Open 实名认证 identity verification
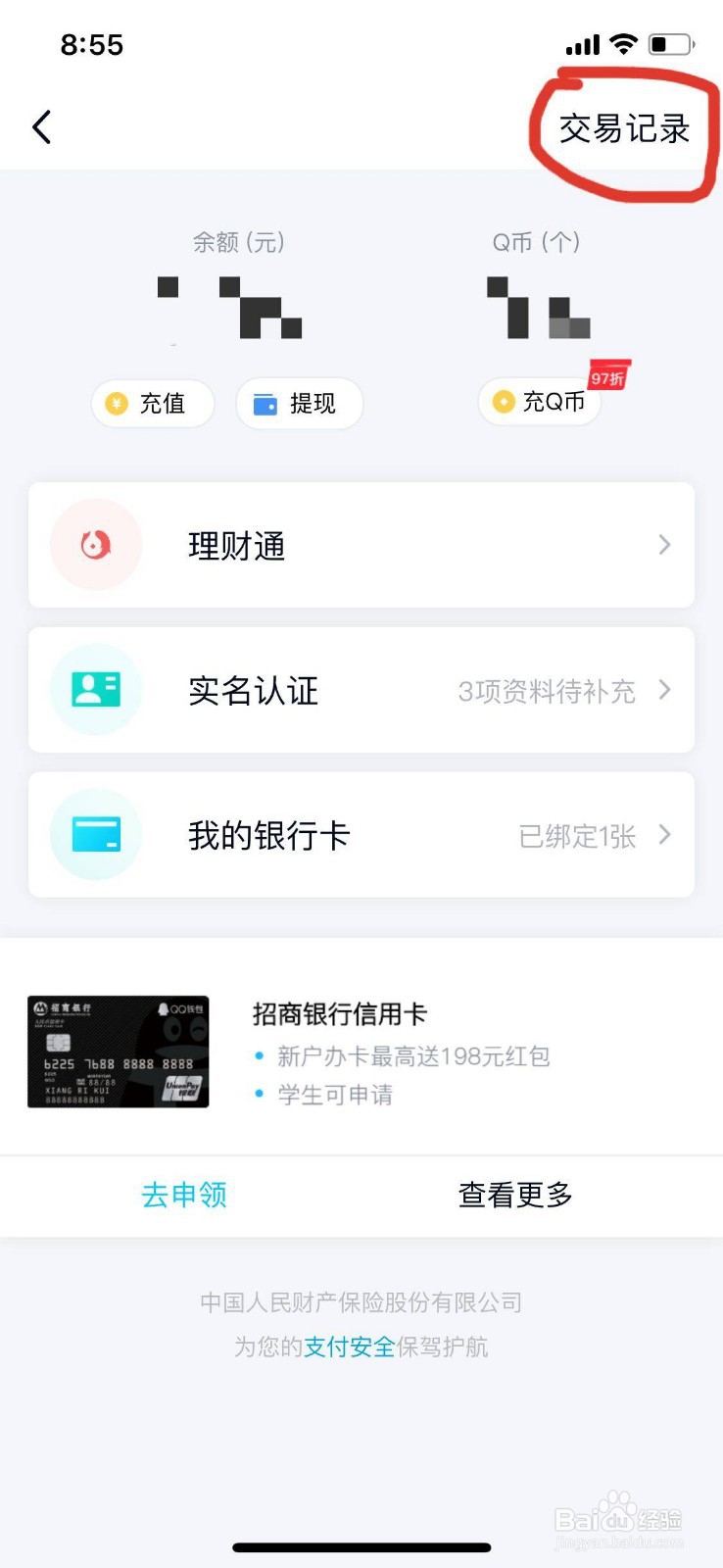Image resolution: width=723 pixels, height=1568 pixels. [x=361, y=691]
